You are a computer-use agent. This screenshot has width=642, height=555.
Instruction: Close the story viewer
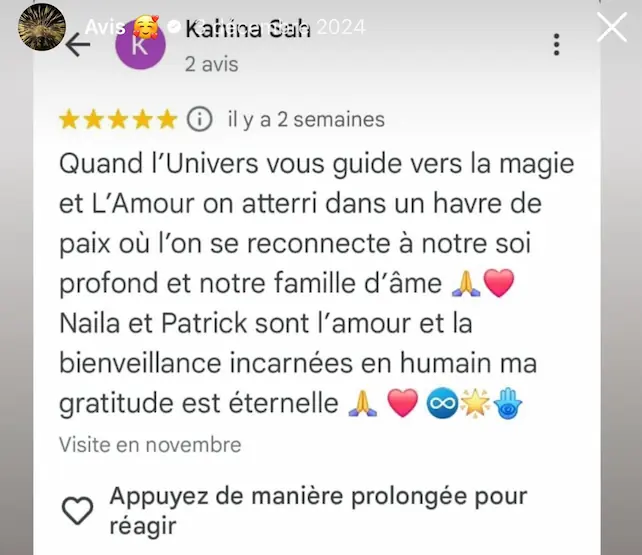click(x=611, y=27)
